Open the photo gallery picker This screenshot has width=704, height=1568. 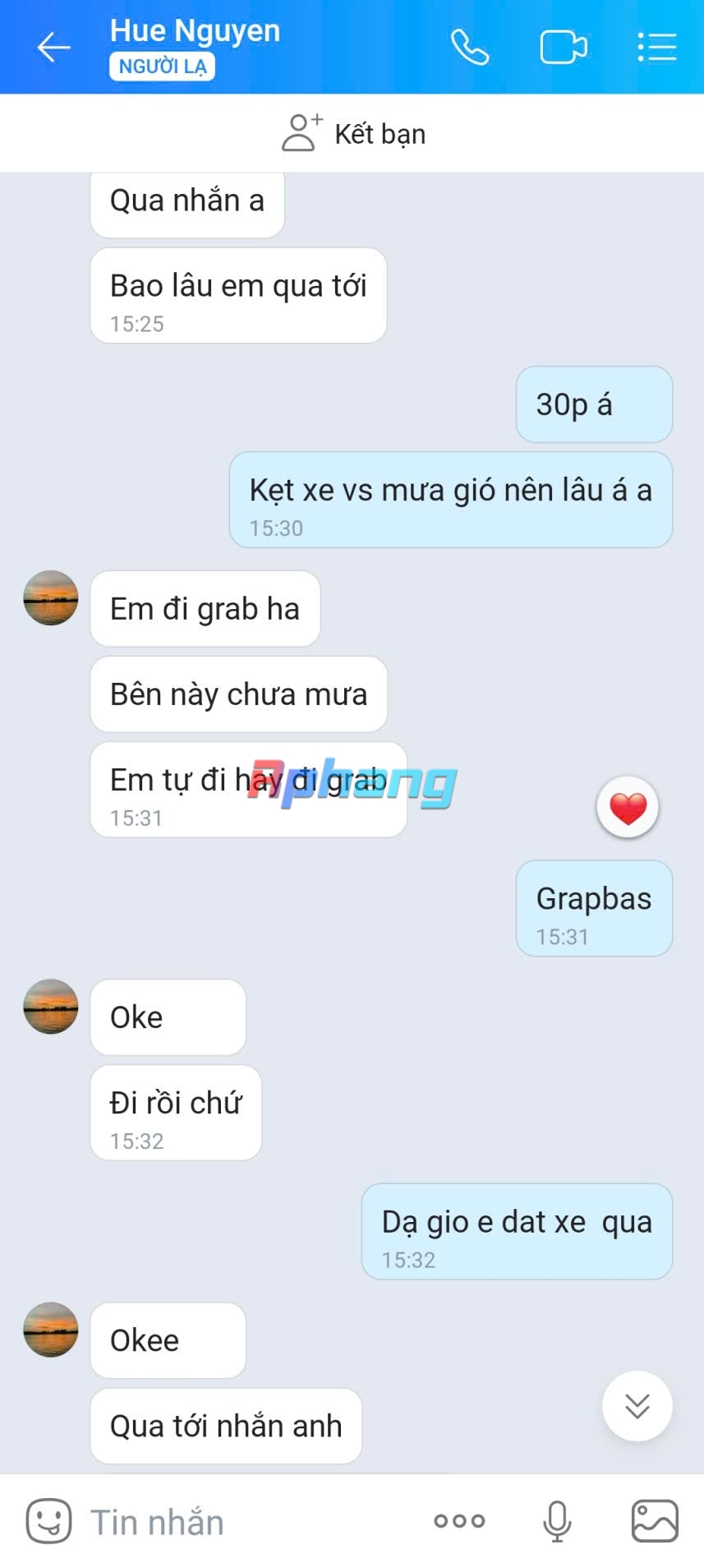(655, 1520)
